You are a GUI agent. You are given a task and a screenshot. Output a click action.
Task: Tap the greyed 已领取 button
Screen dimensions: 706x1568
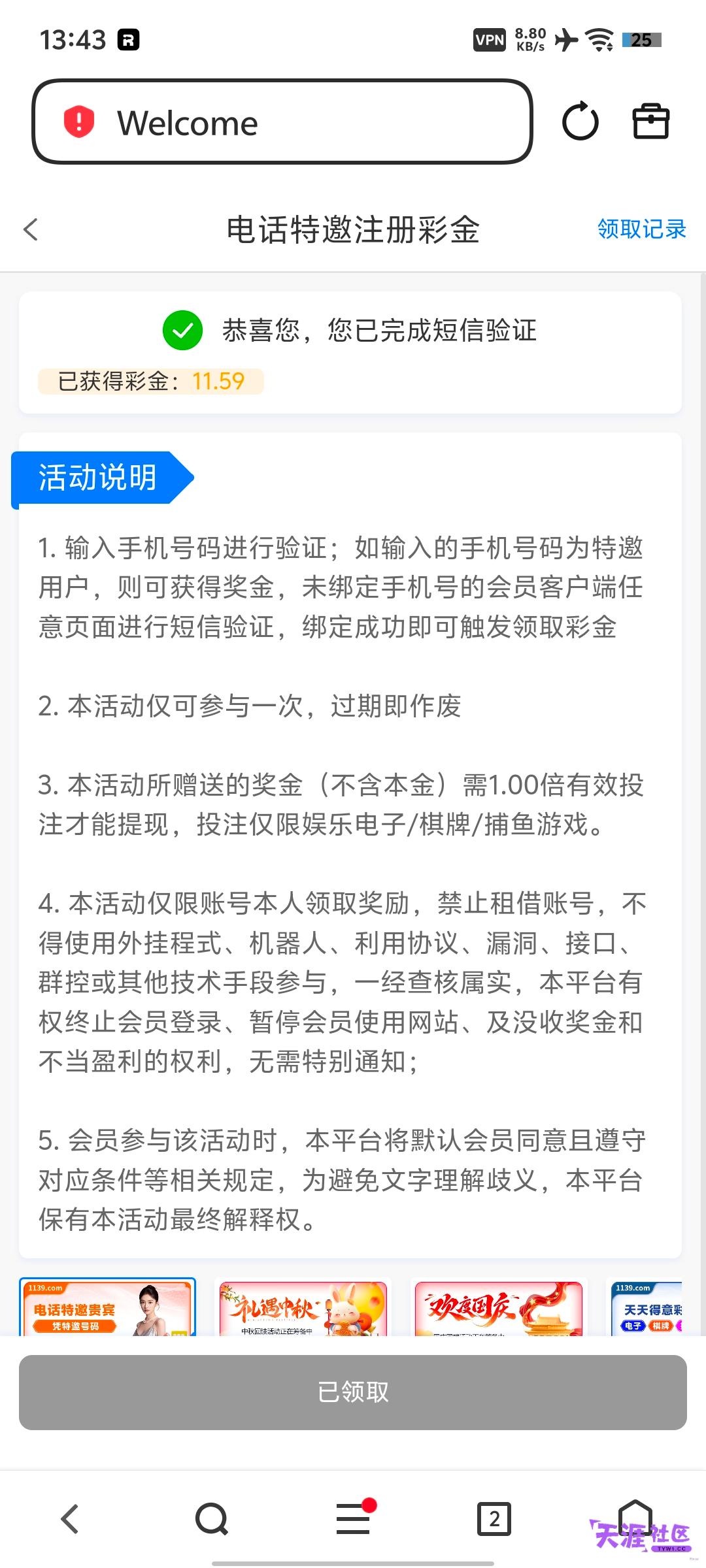[353, 1392]
